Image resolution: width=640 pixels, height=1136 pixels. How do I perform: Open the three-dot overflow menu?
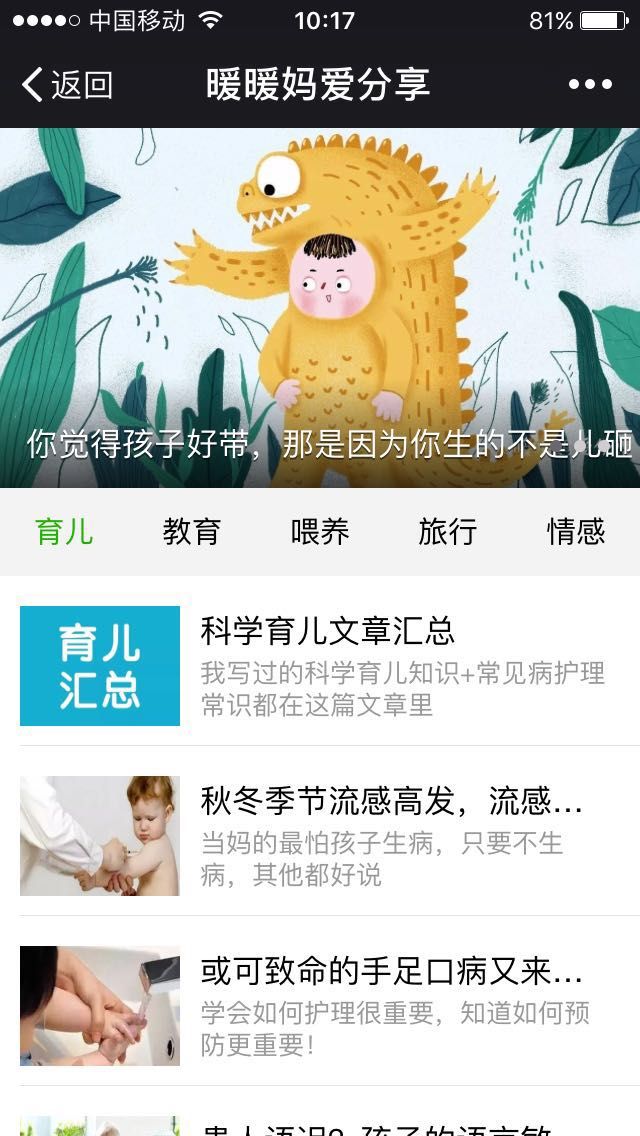click(590, 84)
